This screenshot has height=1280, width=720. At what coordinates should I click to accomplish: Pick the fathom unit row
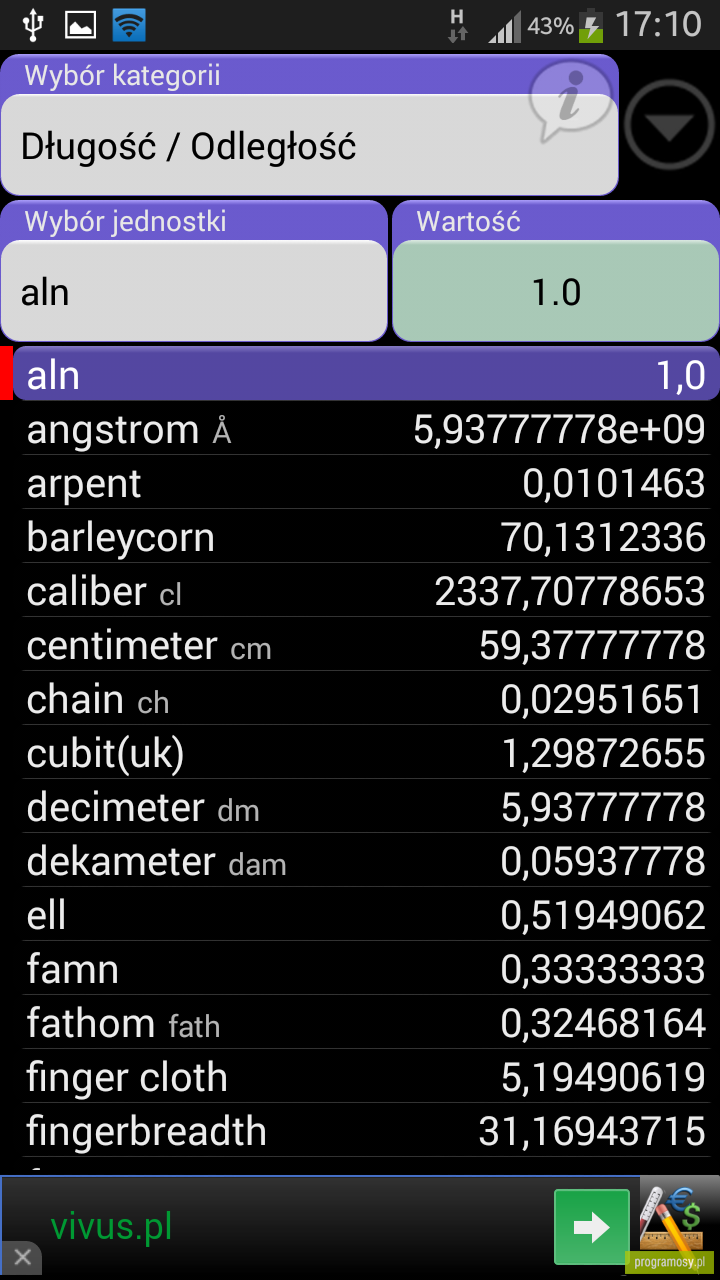366,1024
